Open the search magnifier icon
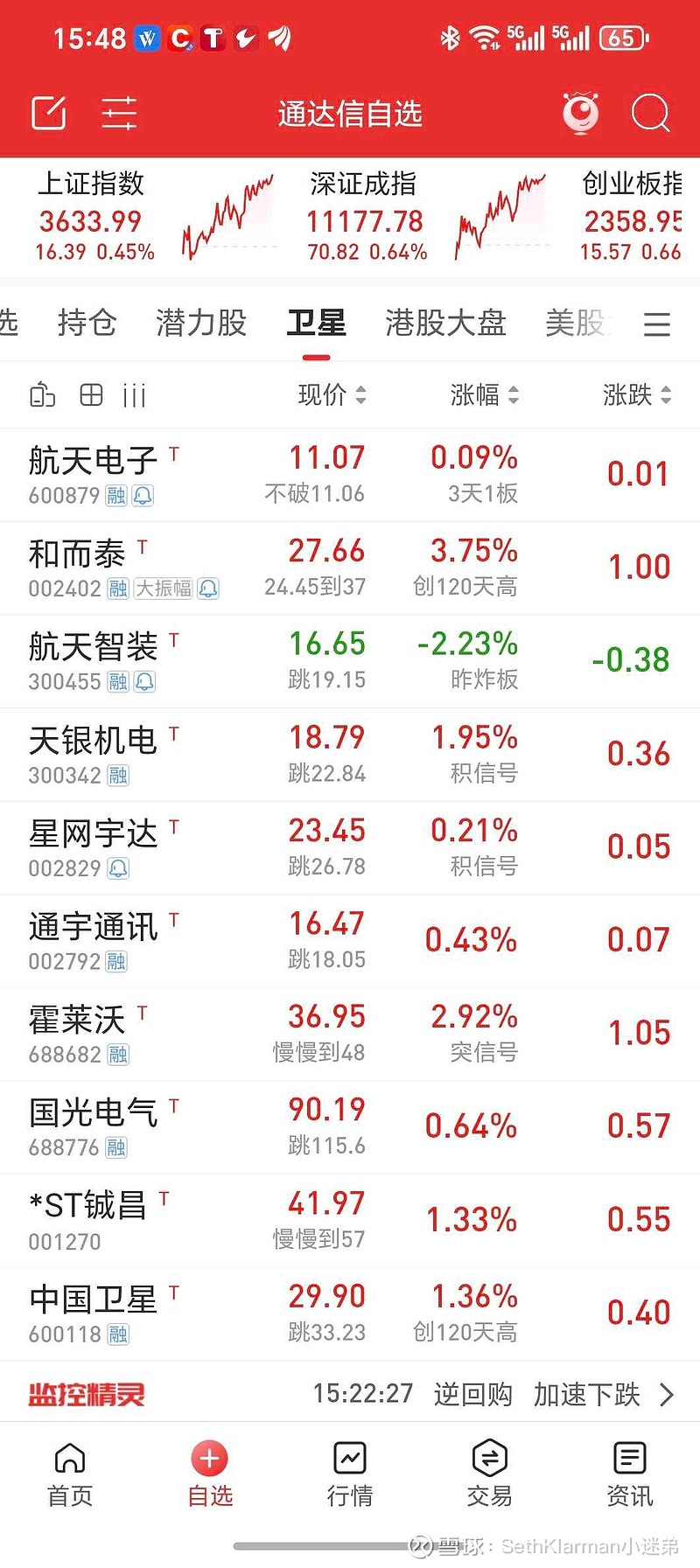 click(650, 113)
